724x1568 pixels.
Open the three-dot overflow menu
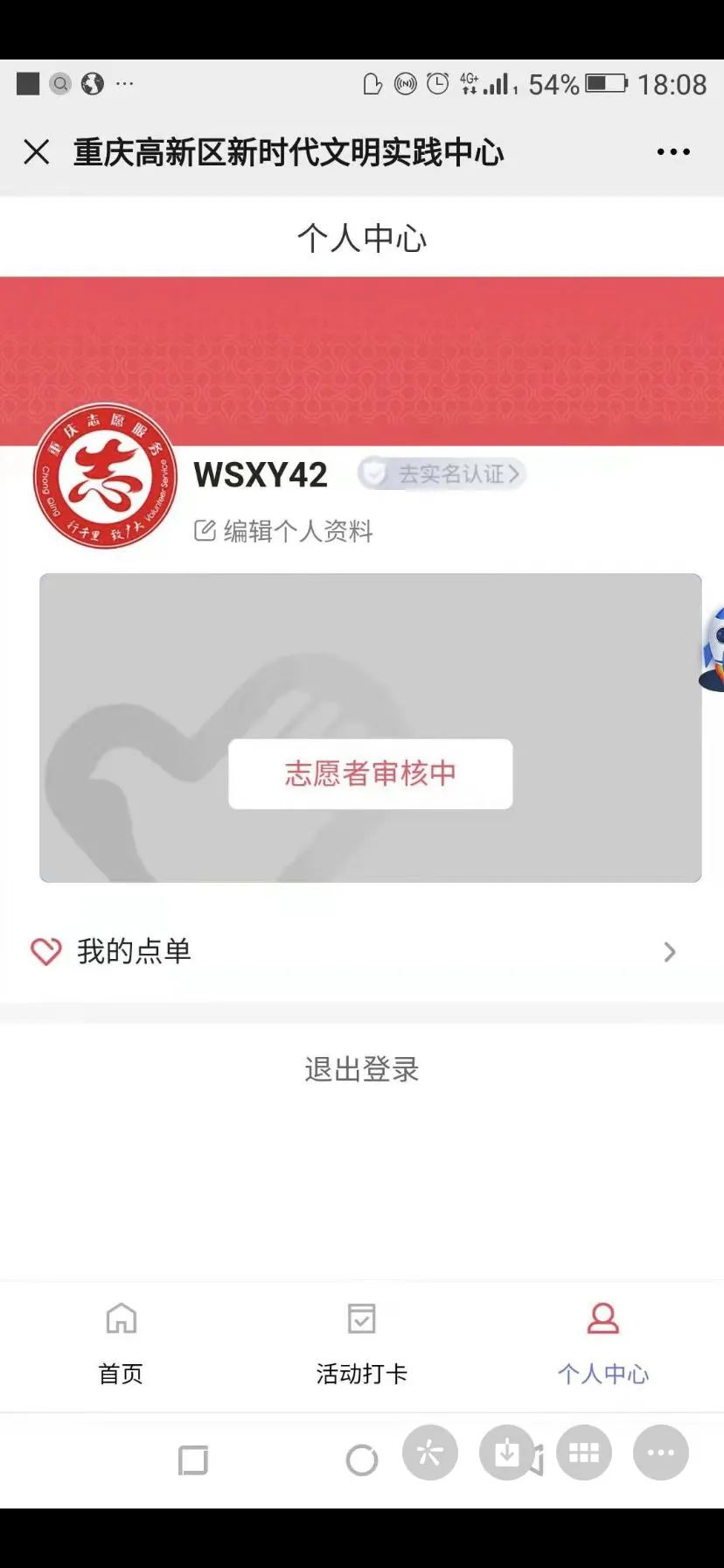click(672, 152)
